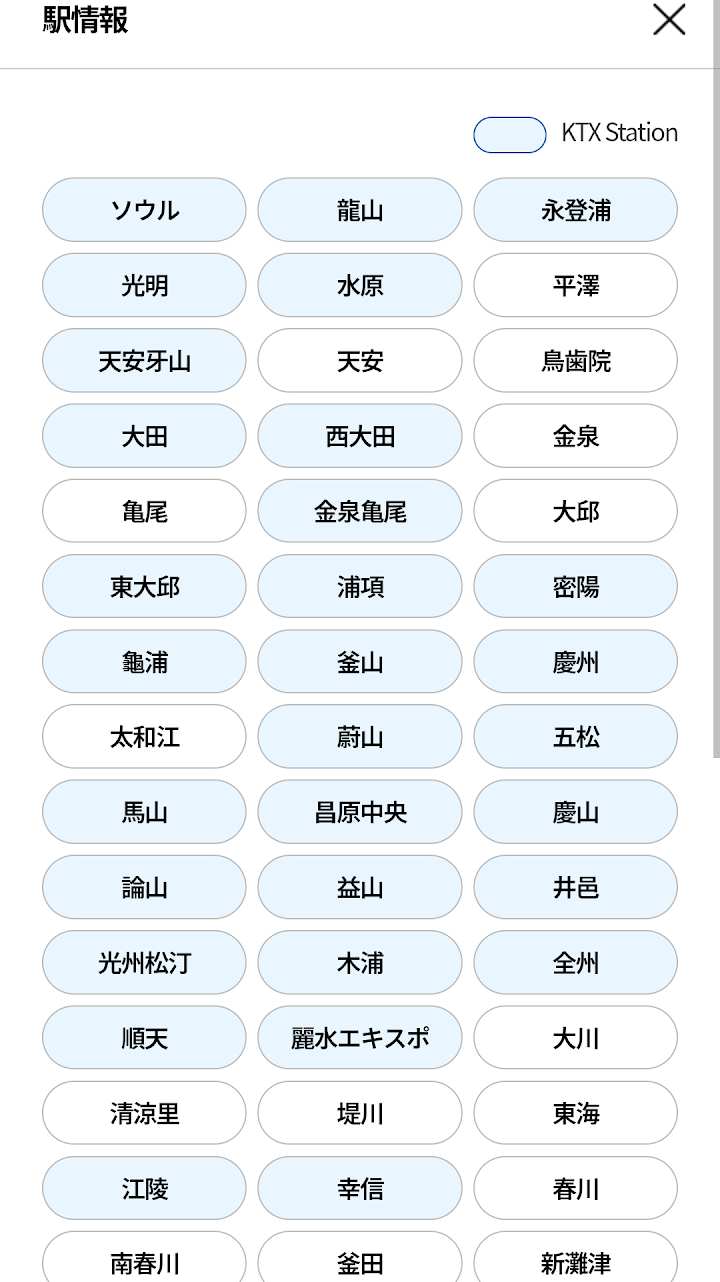Close the station info panel
Image resolution: width=720 pixels, height=1282 pixels.
(669, 19)
